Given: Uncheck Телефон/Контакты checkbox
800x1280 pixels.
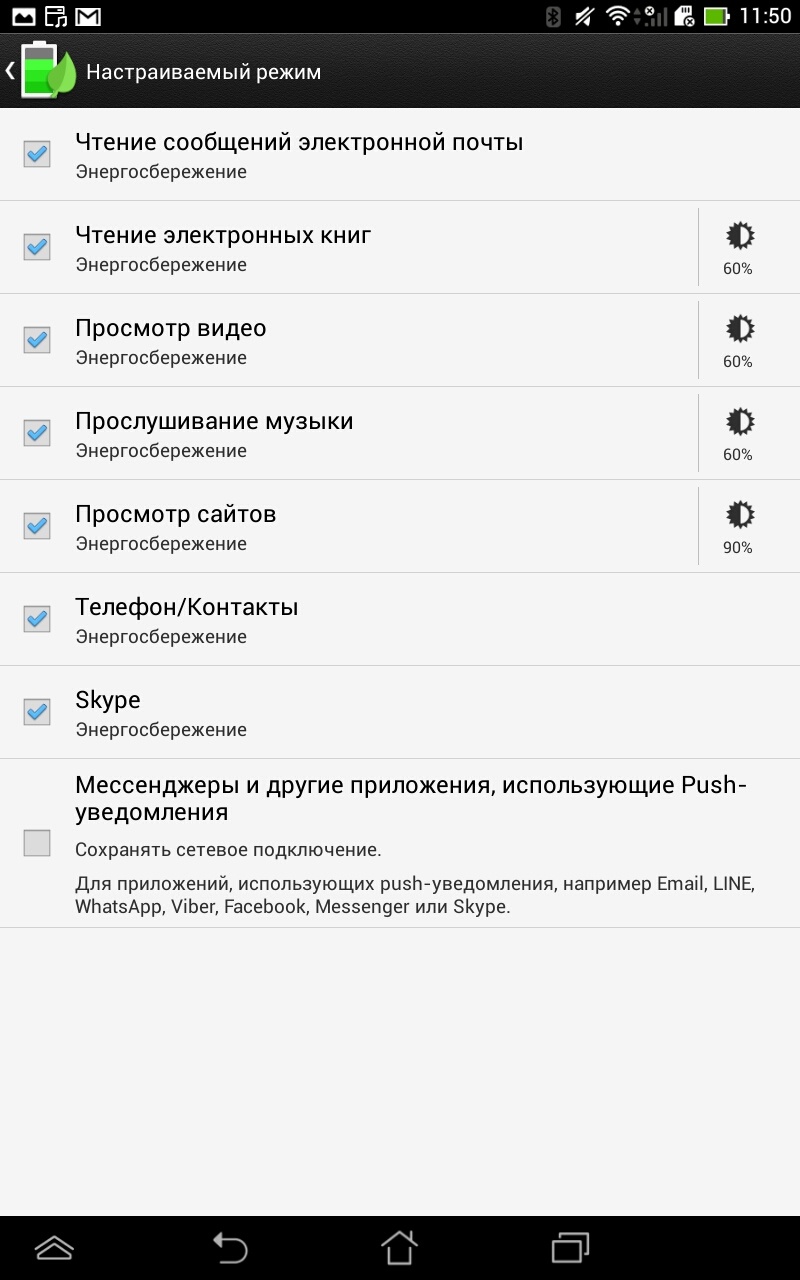Looking at the screenshot, I should click(x=37, y=619).
